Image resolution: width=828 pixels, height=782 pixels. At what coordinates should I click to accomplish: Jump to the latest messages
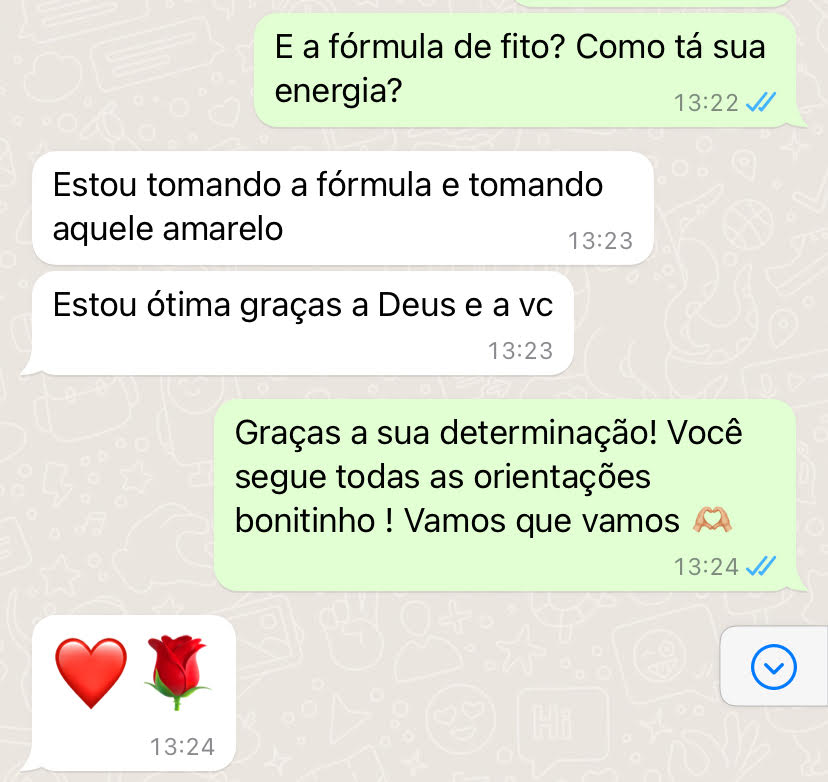(x=773, y=667)
